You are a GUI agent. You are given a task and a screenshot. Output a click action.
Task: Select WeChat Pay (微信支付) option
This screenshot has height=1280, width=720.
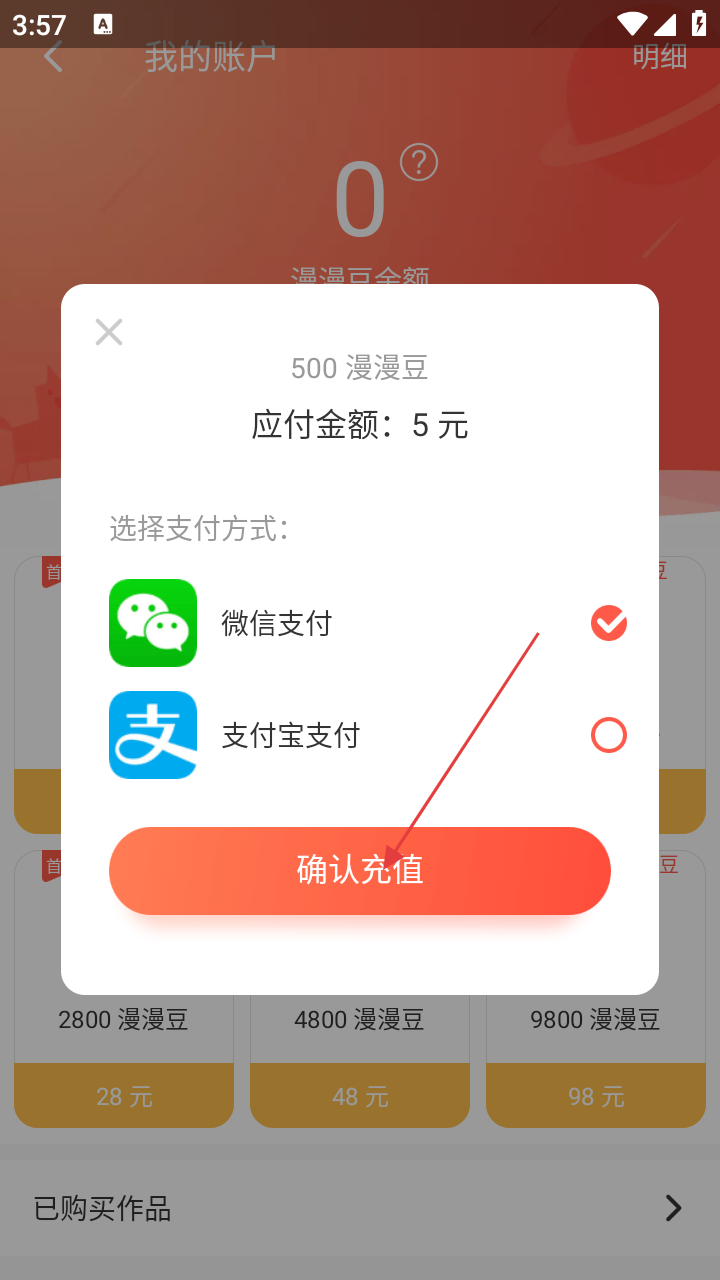(608, 623)
